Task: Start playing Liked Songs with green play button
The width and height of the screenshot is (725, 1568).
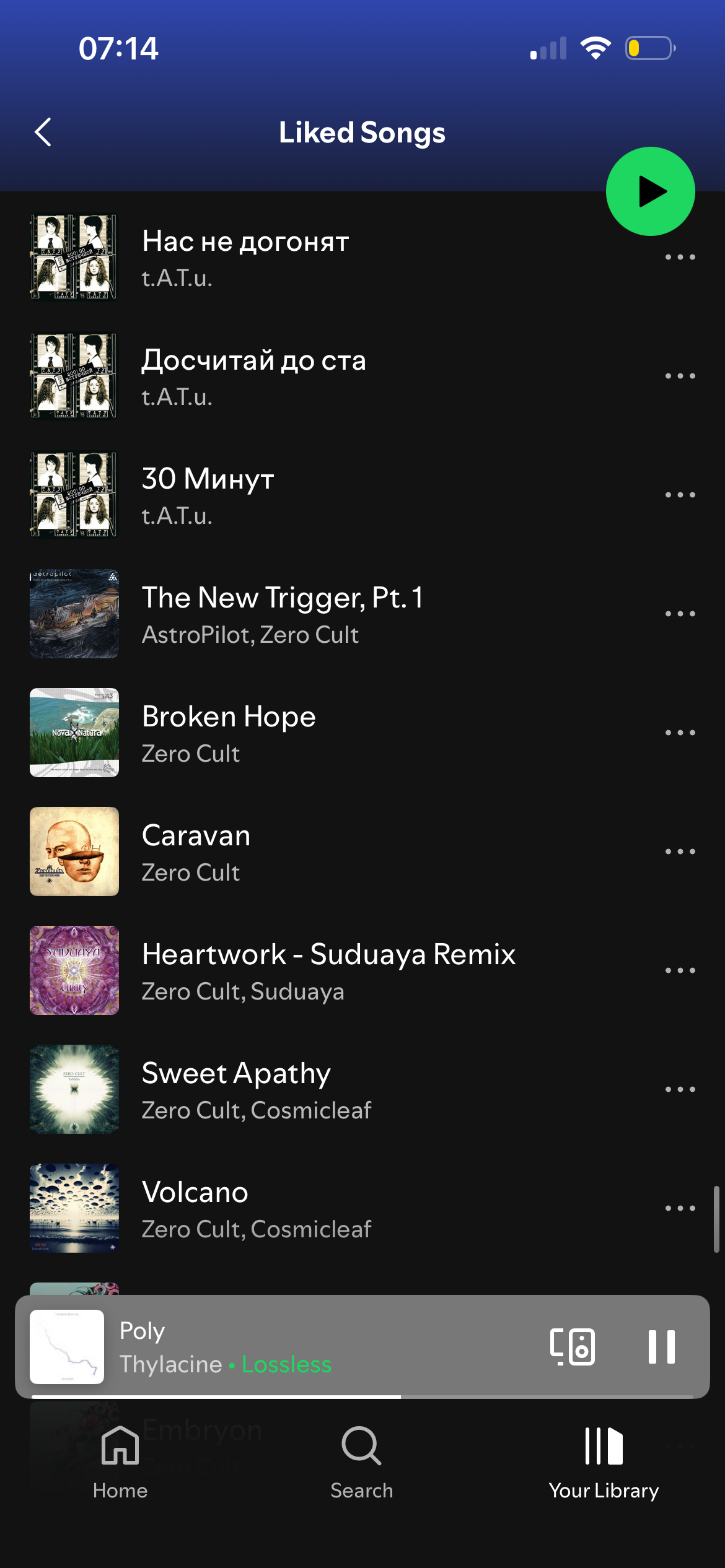Action: pyautogui.click(x=650, y=191)
